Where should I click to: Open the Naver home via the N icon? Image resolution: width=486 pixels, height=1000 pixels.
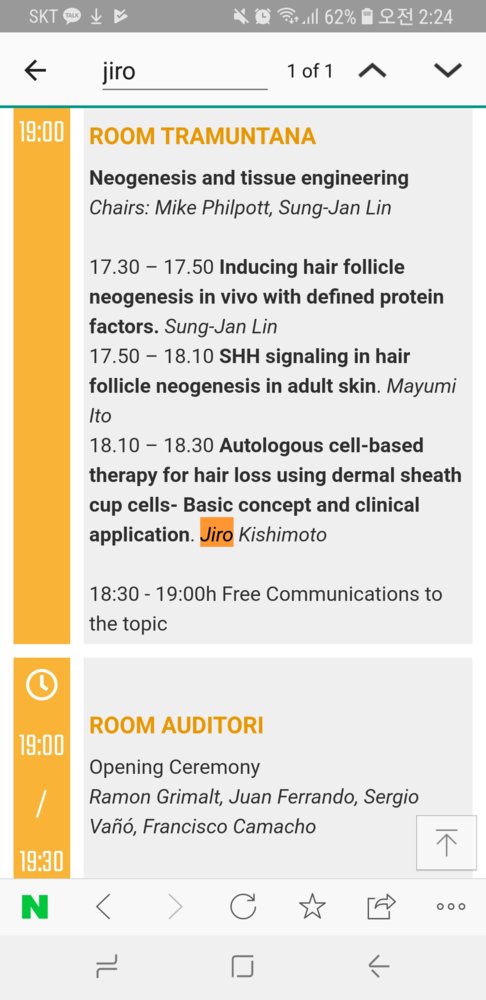click(34, 906)
